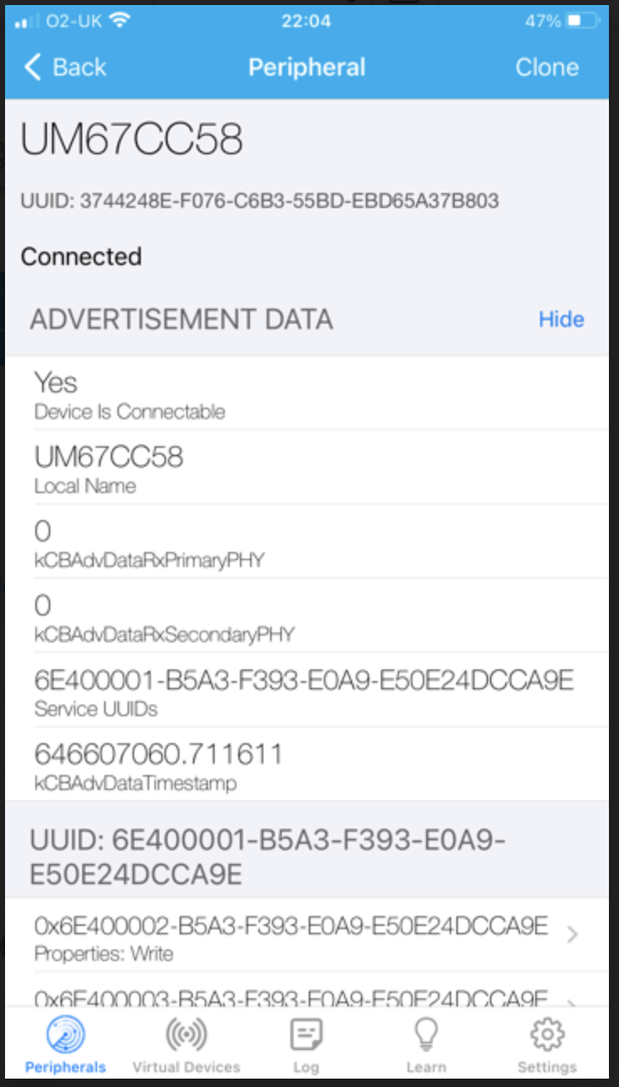Open the Log tab

tap(306, 1045)
